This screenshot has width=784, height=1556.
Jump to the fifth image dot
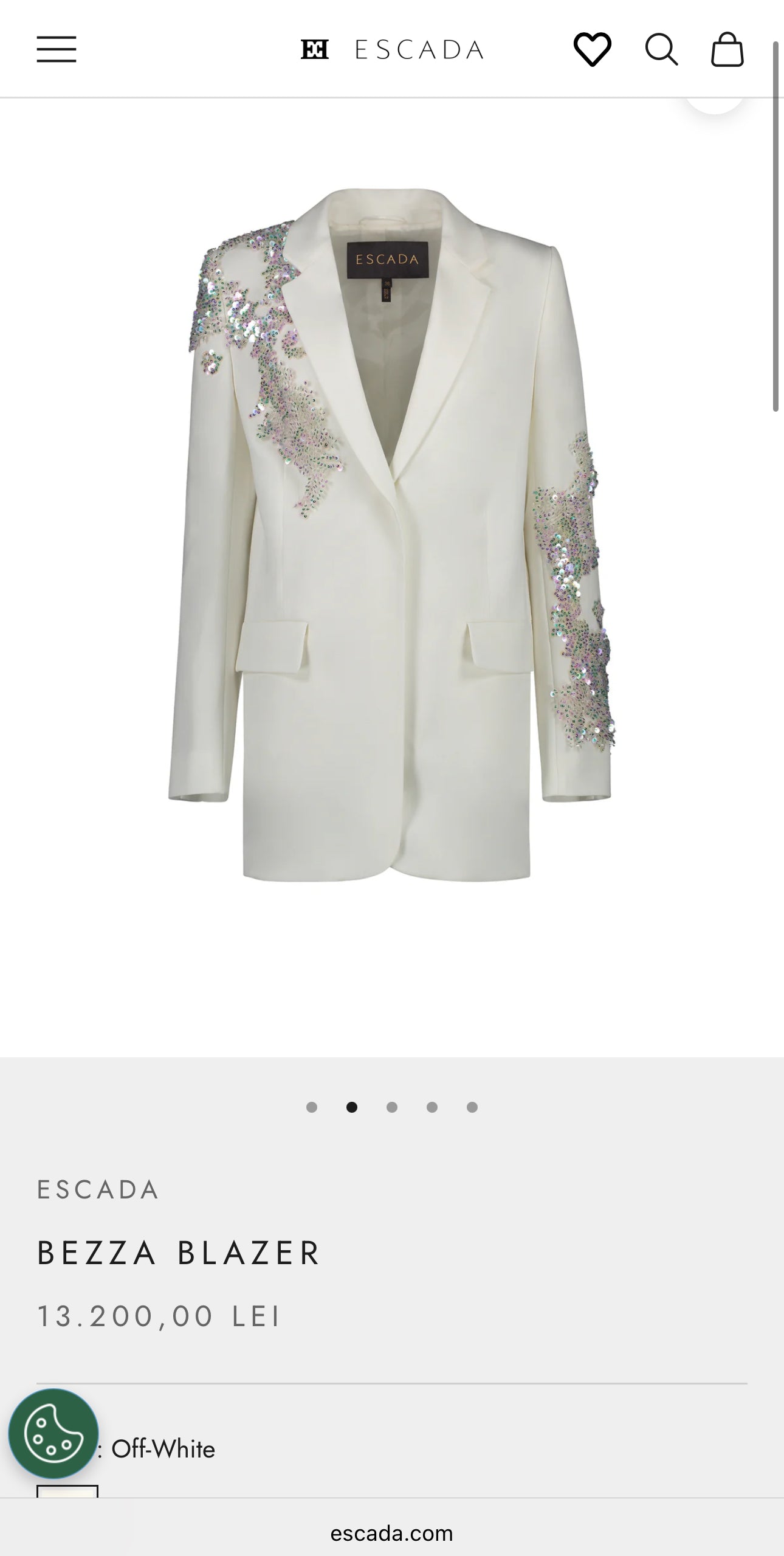[472, 1107]
